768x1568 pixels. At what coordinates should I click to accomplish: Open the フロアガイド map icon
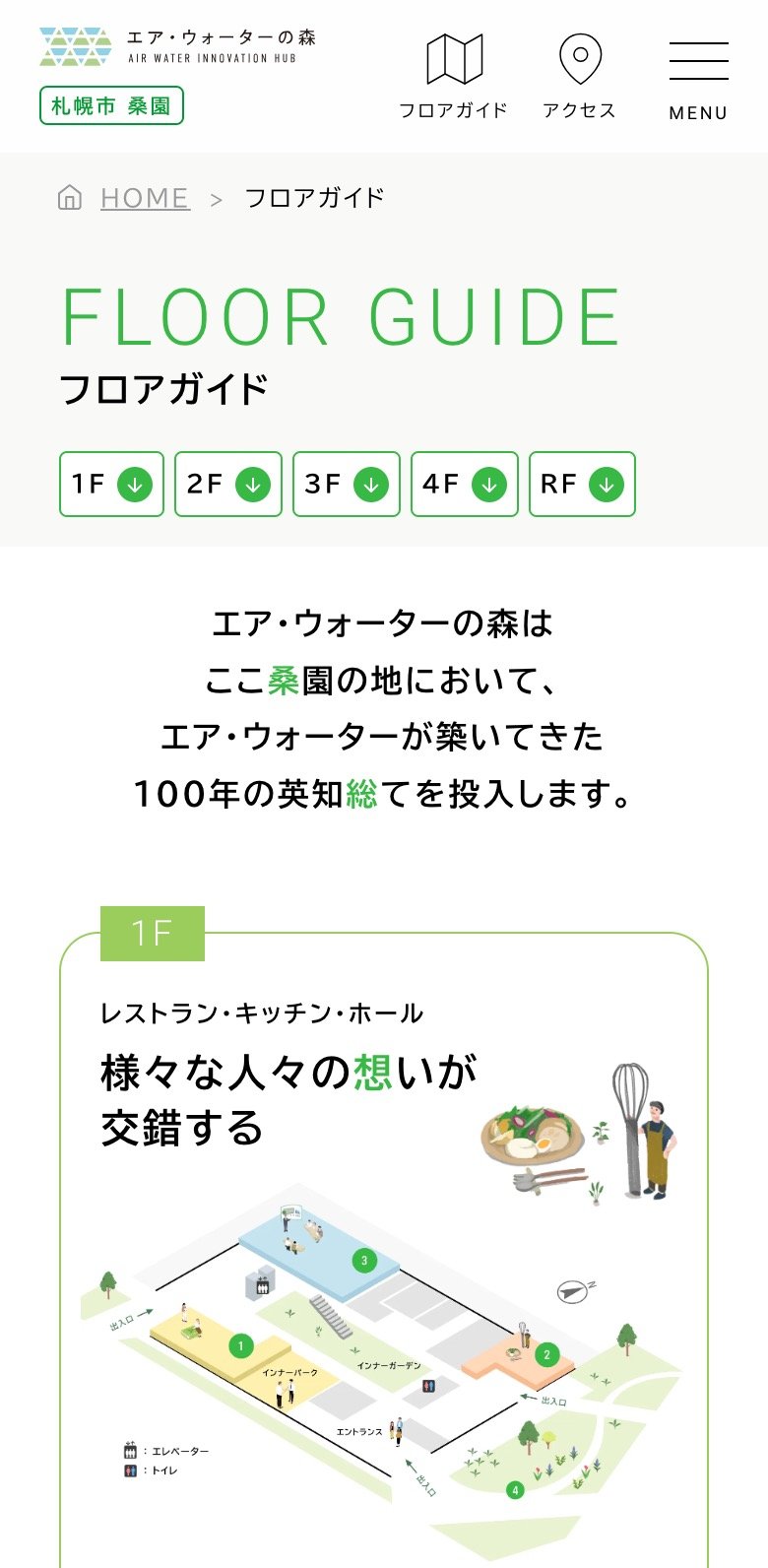pos(454,76)
